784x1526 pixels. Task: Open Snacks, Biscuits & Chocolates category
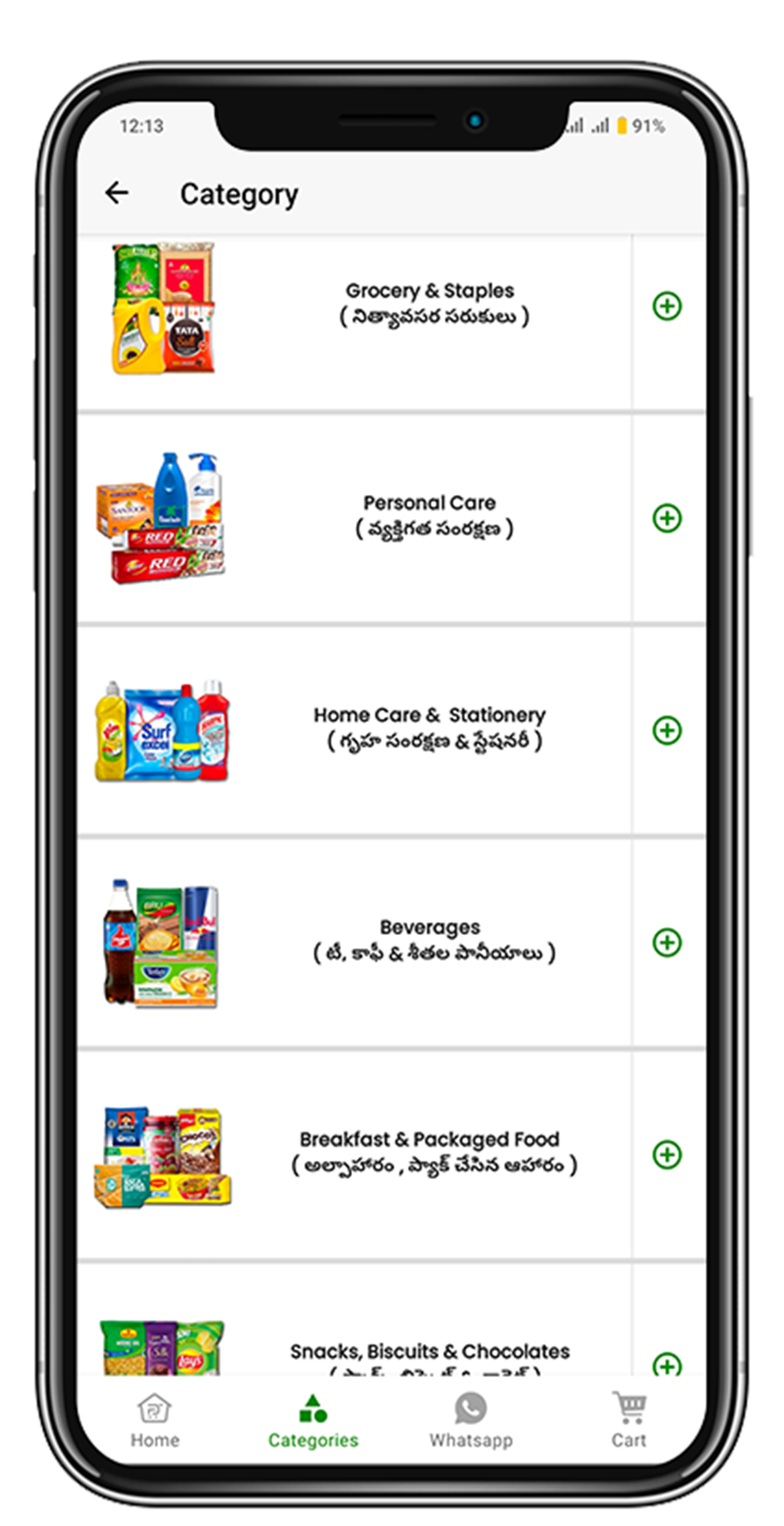tap(429, 1352)
